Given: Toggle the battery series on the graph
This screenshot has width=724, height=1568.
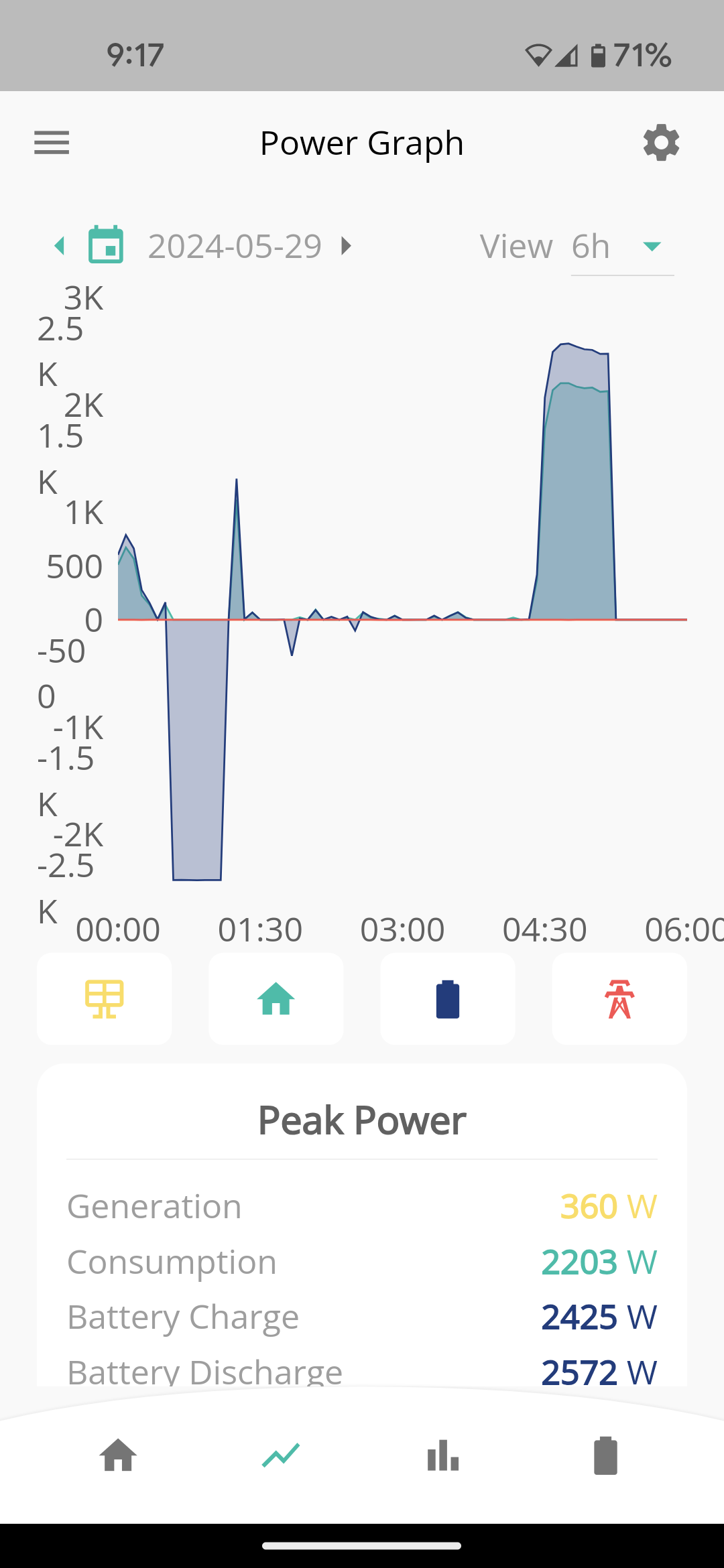Looking at the screenshot, I should tap(448, 999).
